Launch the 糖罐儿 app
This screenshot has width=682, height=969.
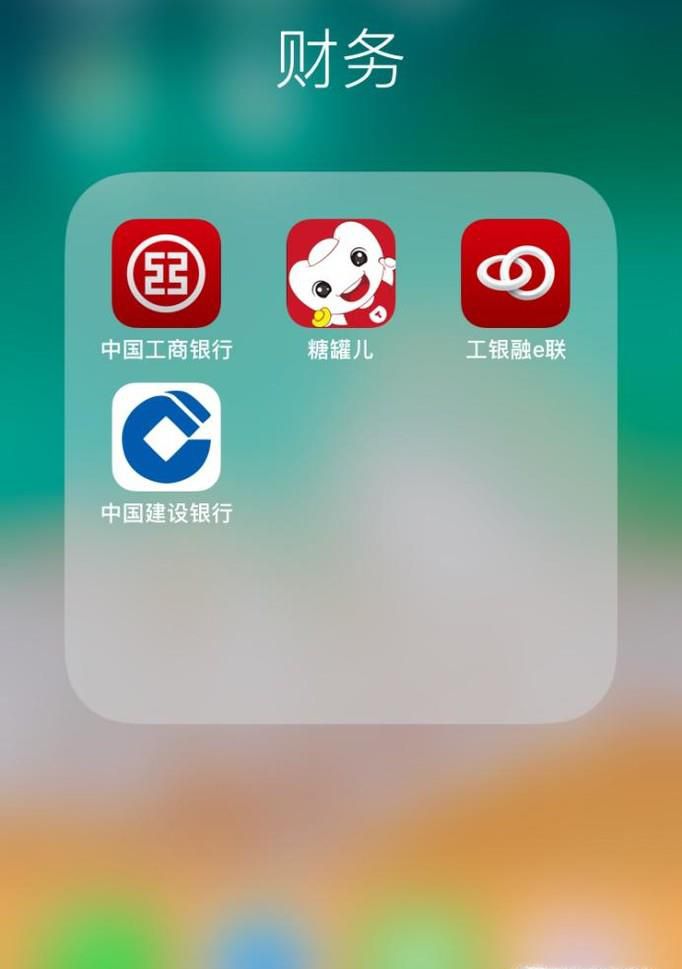pyautogui.click(x=341, y=274)
